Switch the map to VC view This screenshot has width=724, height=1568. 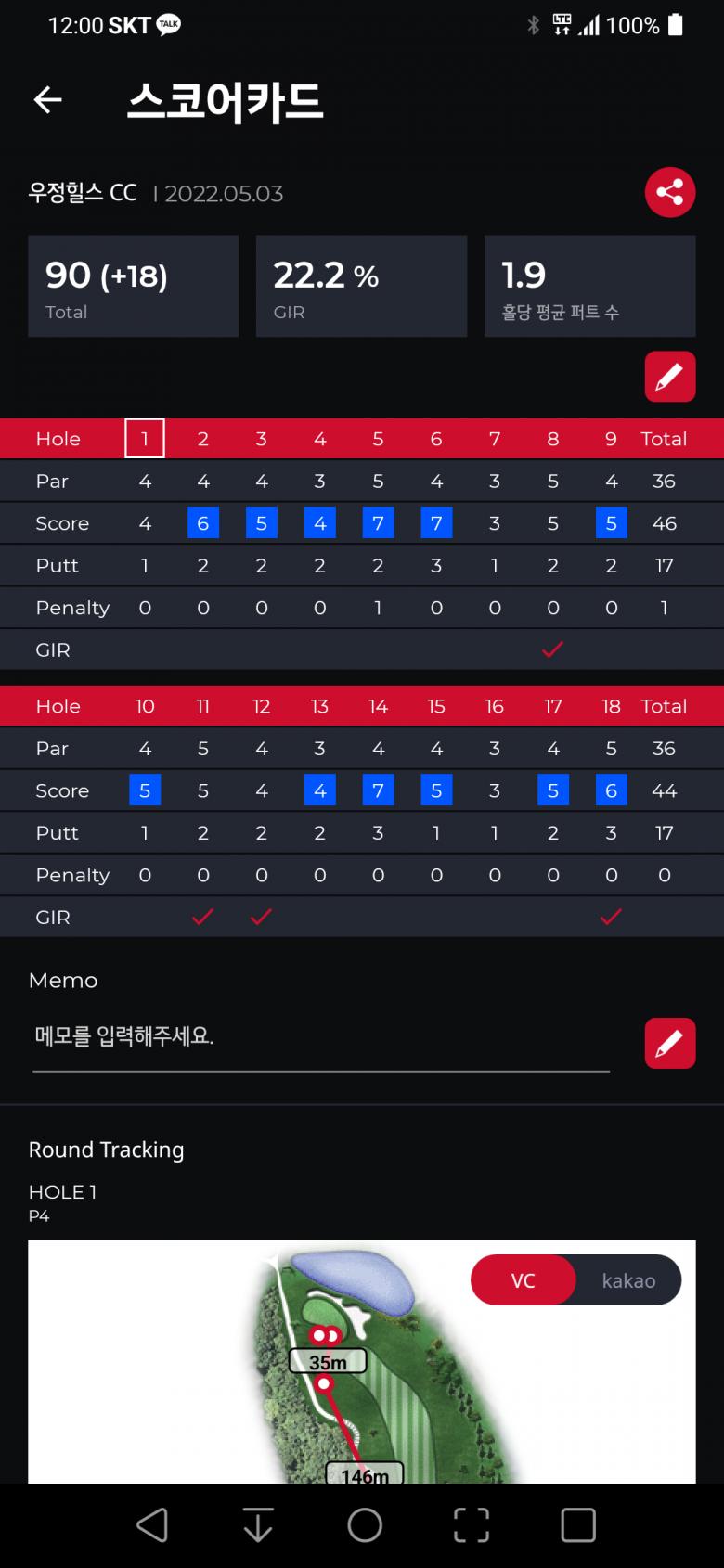tap(524, 1280)
